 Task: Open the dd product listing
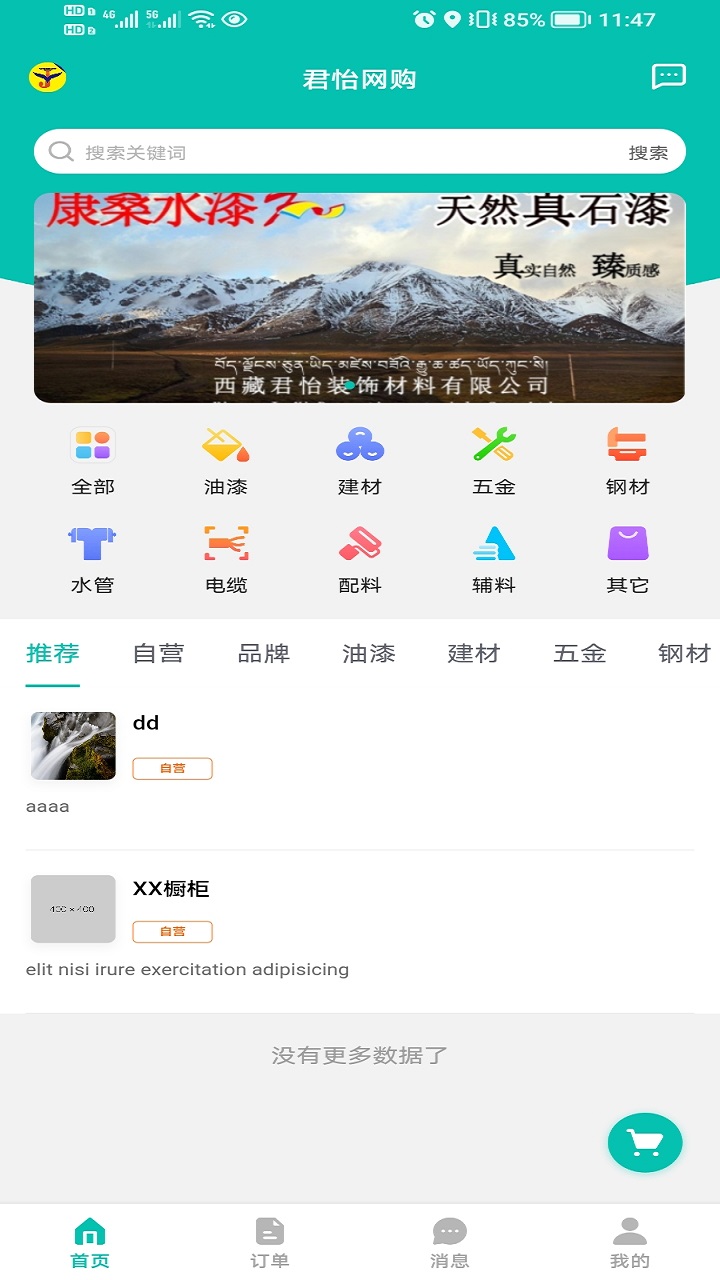click(x=360, y=762)
